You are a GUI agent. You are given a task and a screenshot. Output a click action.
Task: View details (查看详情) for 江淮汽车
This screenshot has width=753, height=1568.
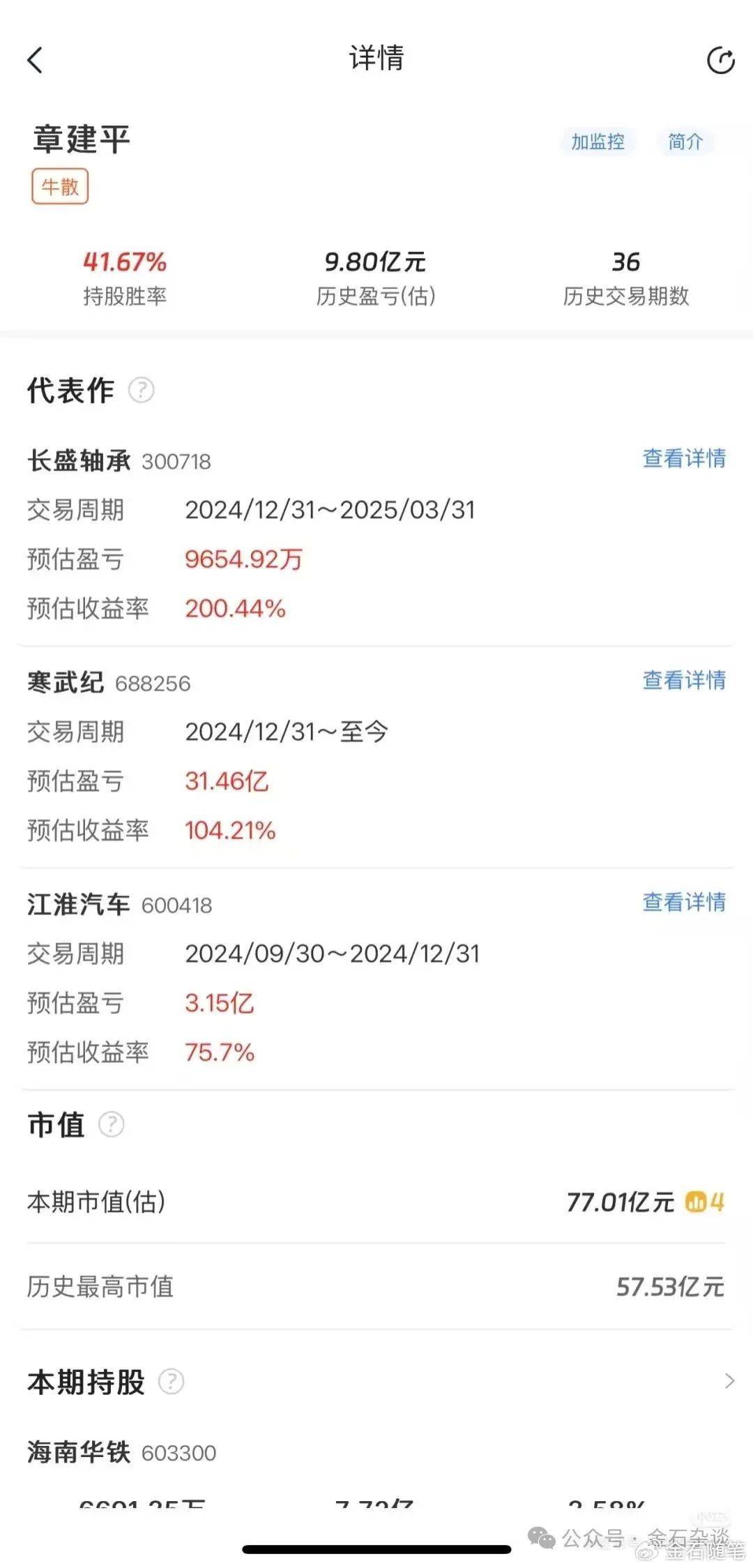pos(684,902)
